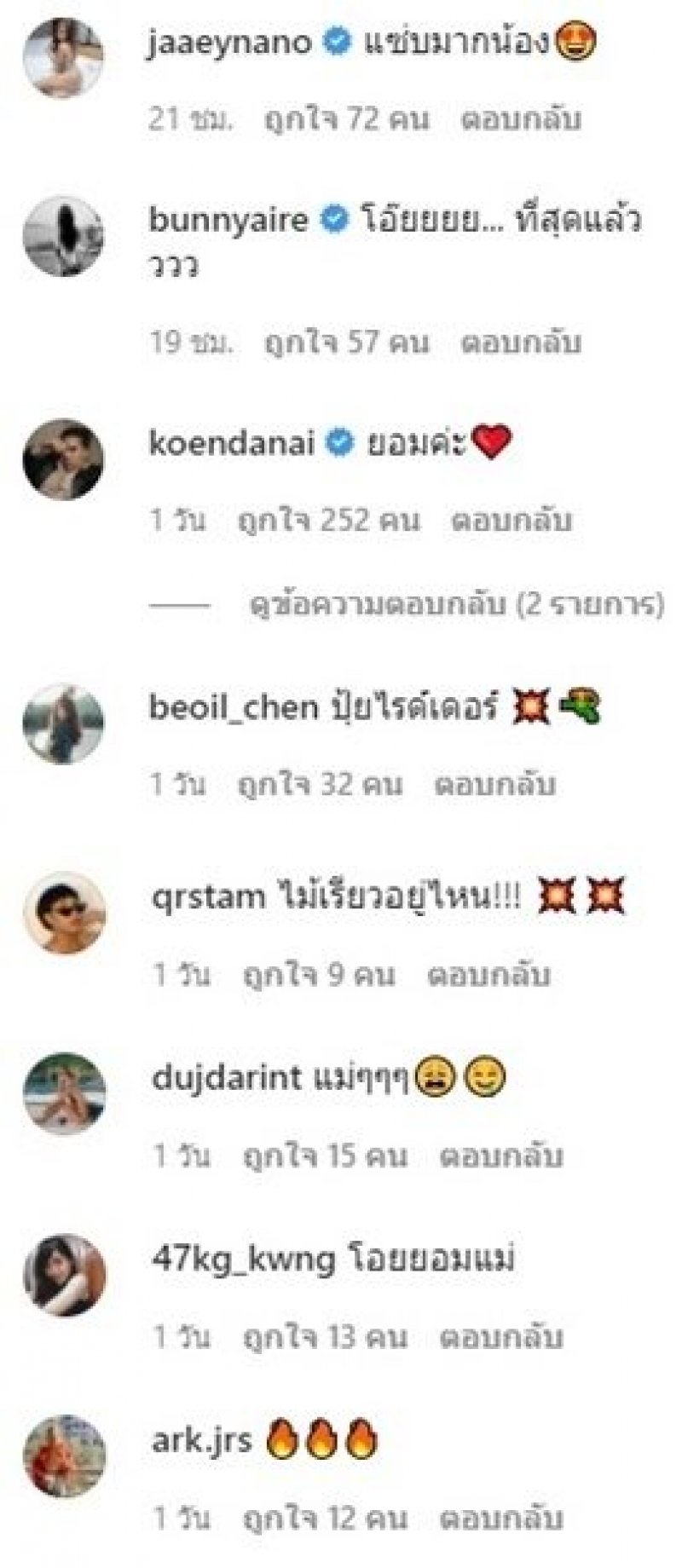Open qrstam's profile avatar
The image size is (682, 1568).
pos(64,912)
